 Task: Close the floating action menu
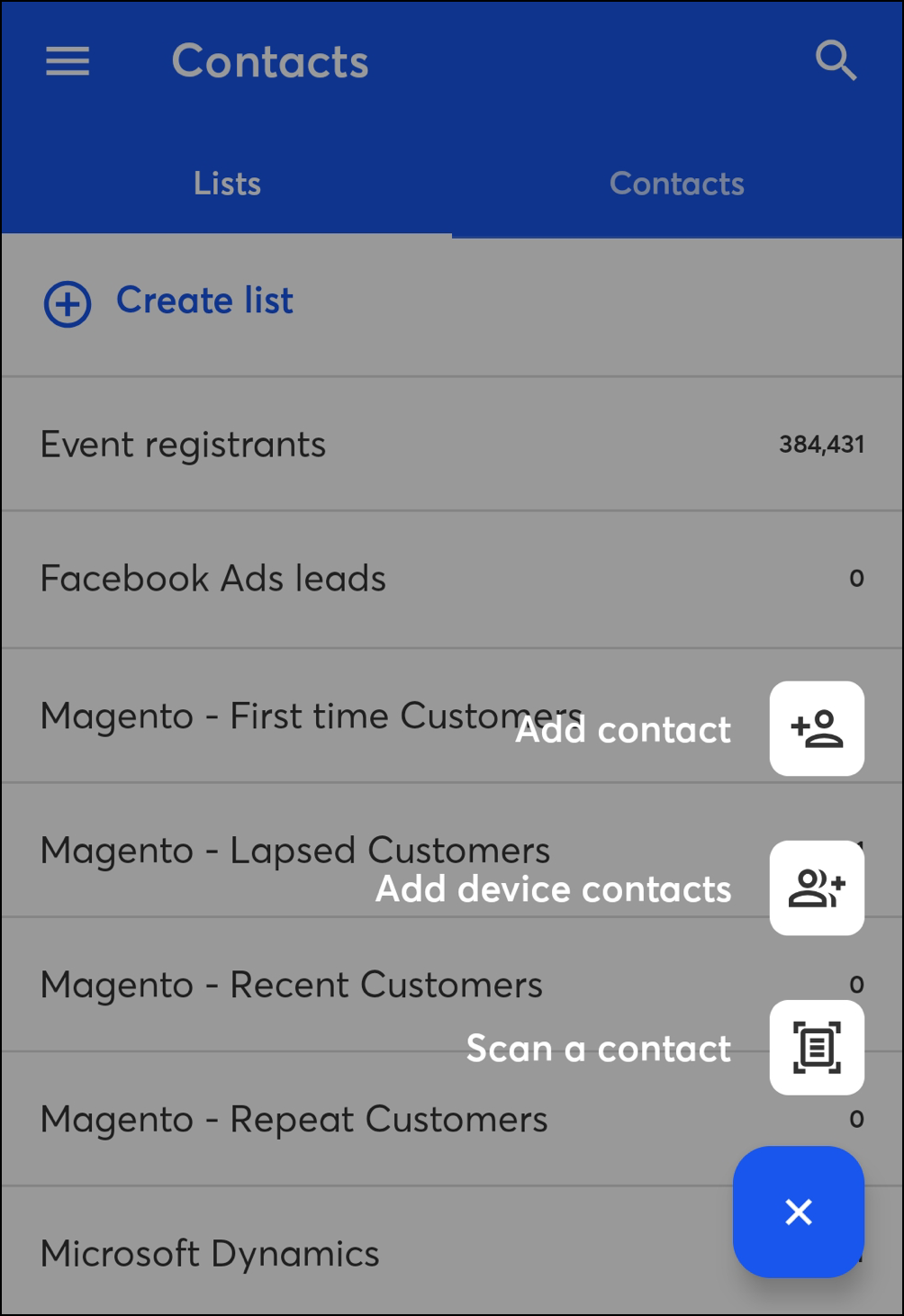coord(799,1212)
